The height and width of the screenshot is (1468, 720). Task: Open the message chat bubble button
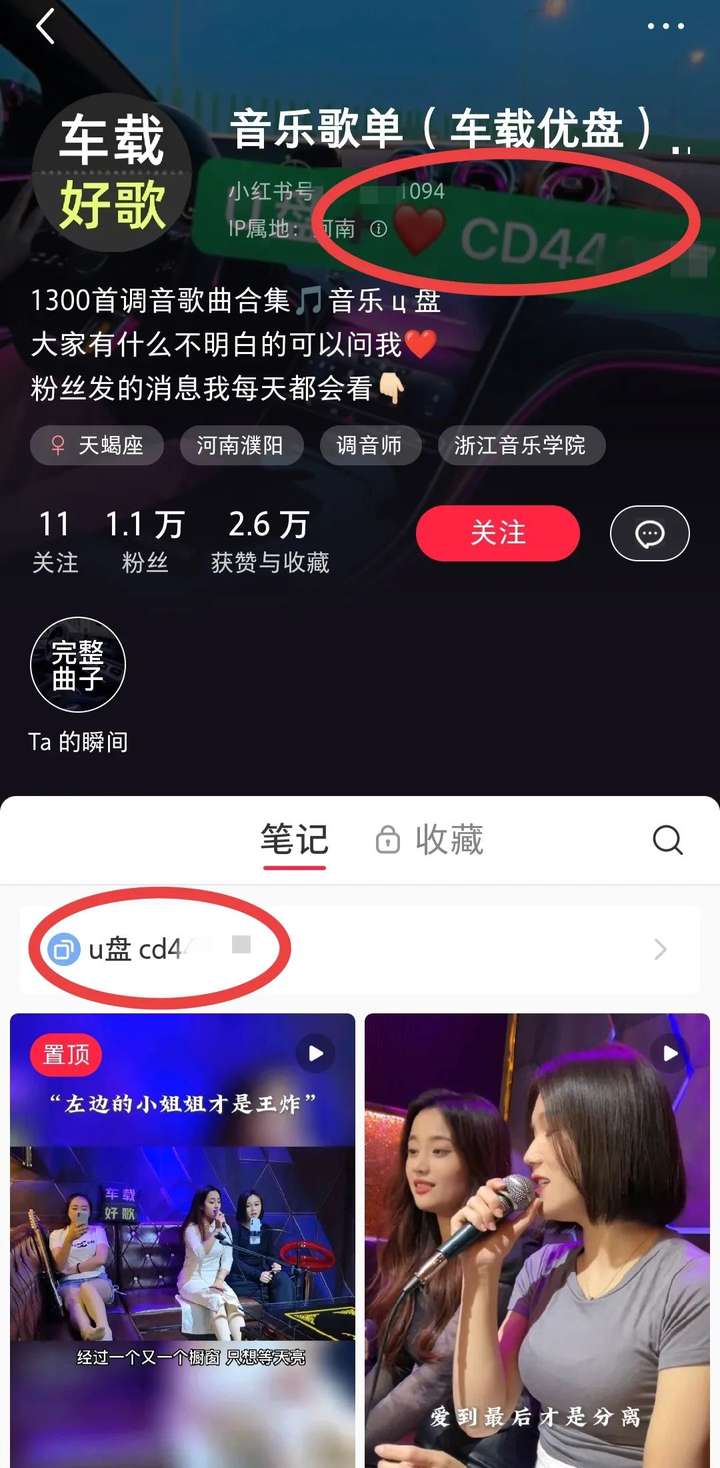pos(649,533)
